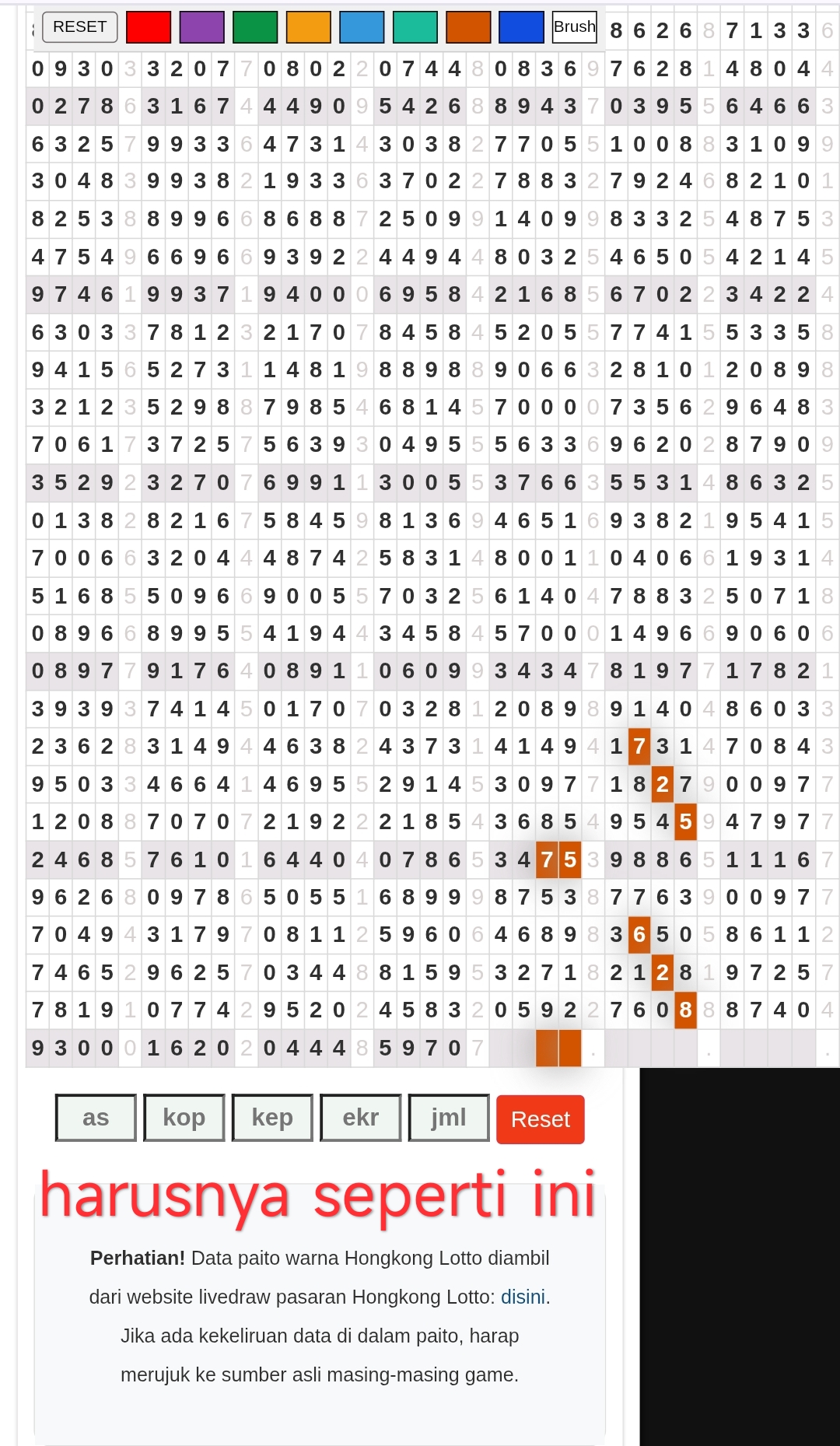This screenshot has width=840, height=1446.
Task: Pick the purple color swatch
Action: [x=202, y=27]
